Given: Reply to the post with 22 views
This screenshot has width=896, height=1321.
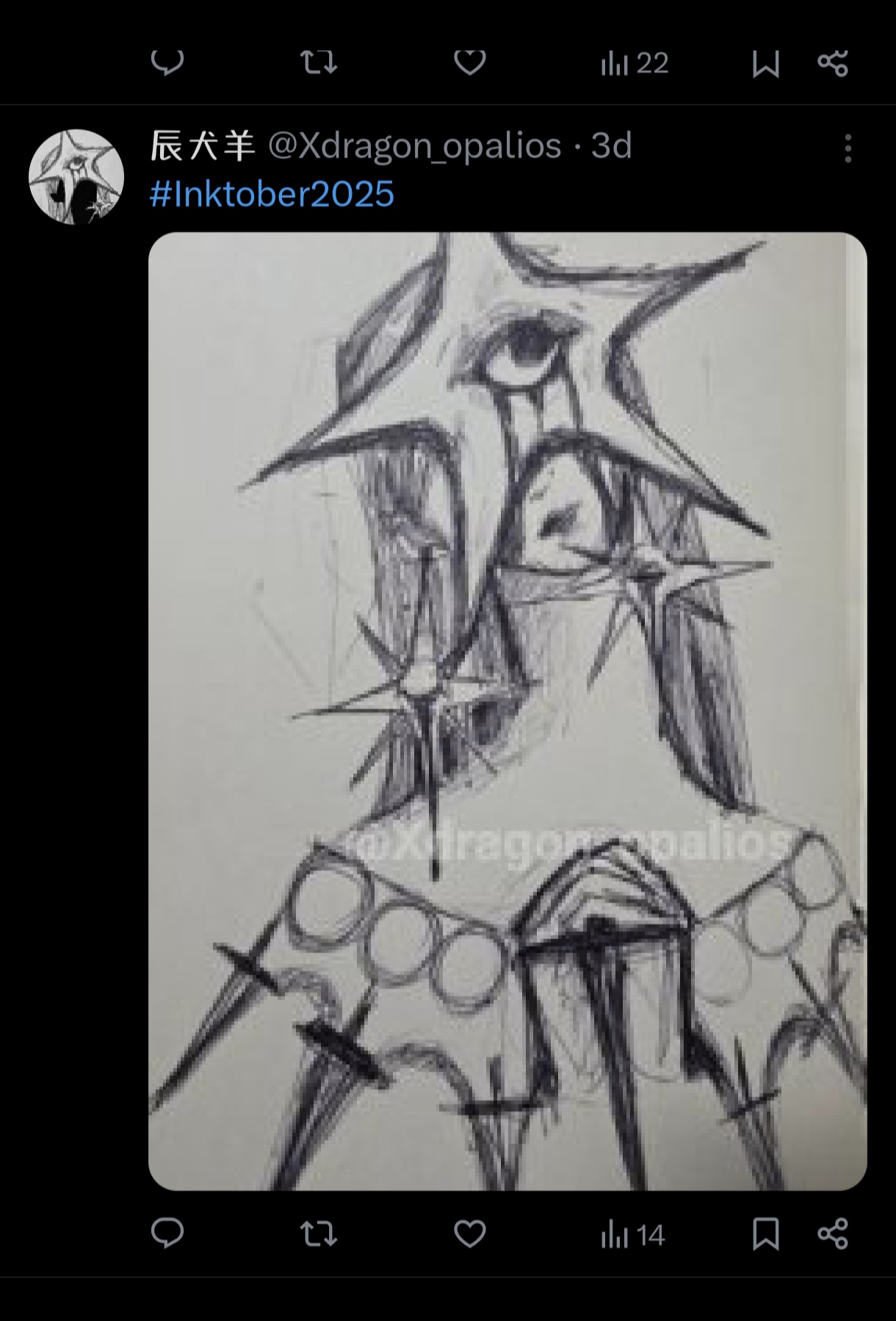Looking at the screenshot, I should tap(167, 62).
